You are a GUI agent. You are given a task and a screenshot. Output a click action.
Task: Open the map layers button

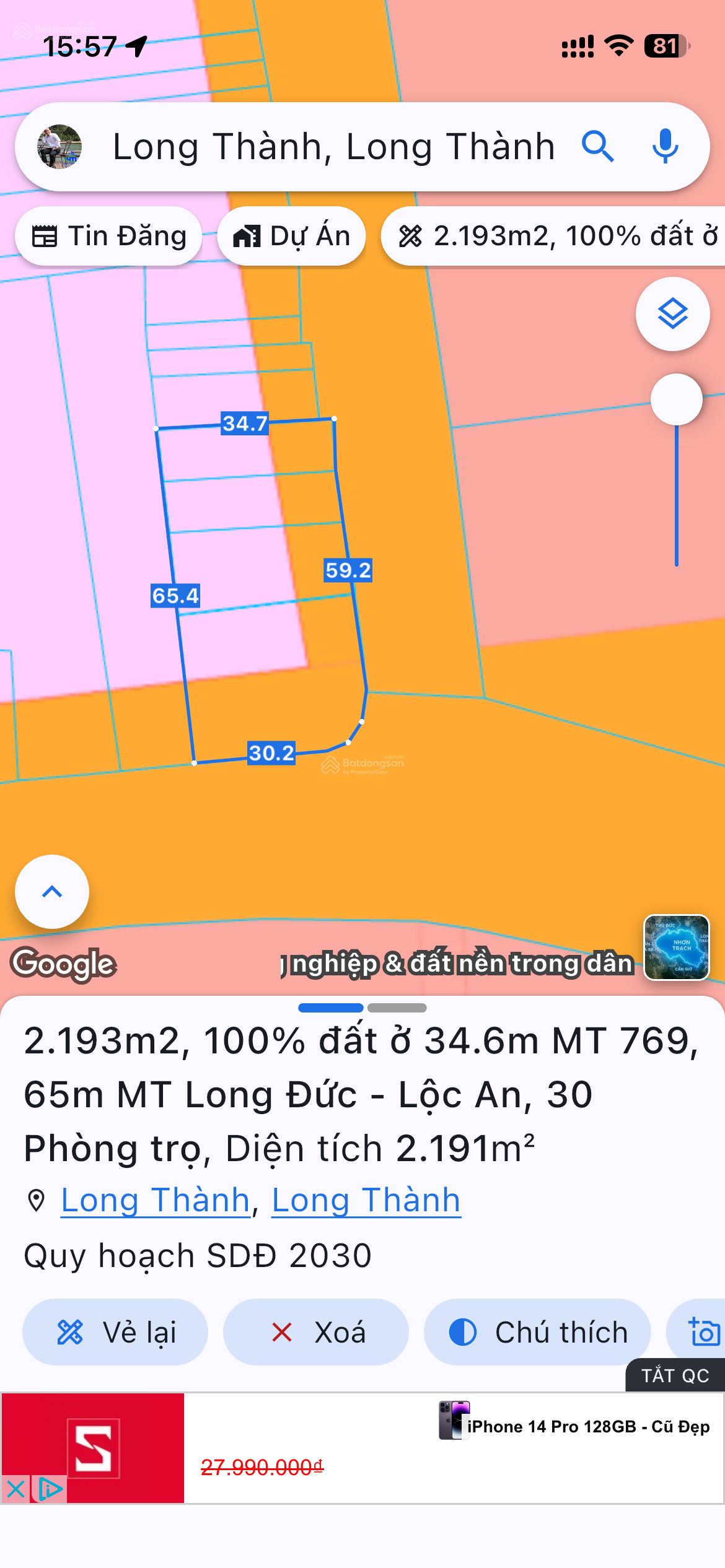[672, 314]
